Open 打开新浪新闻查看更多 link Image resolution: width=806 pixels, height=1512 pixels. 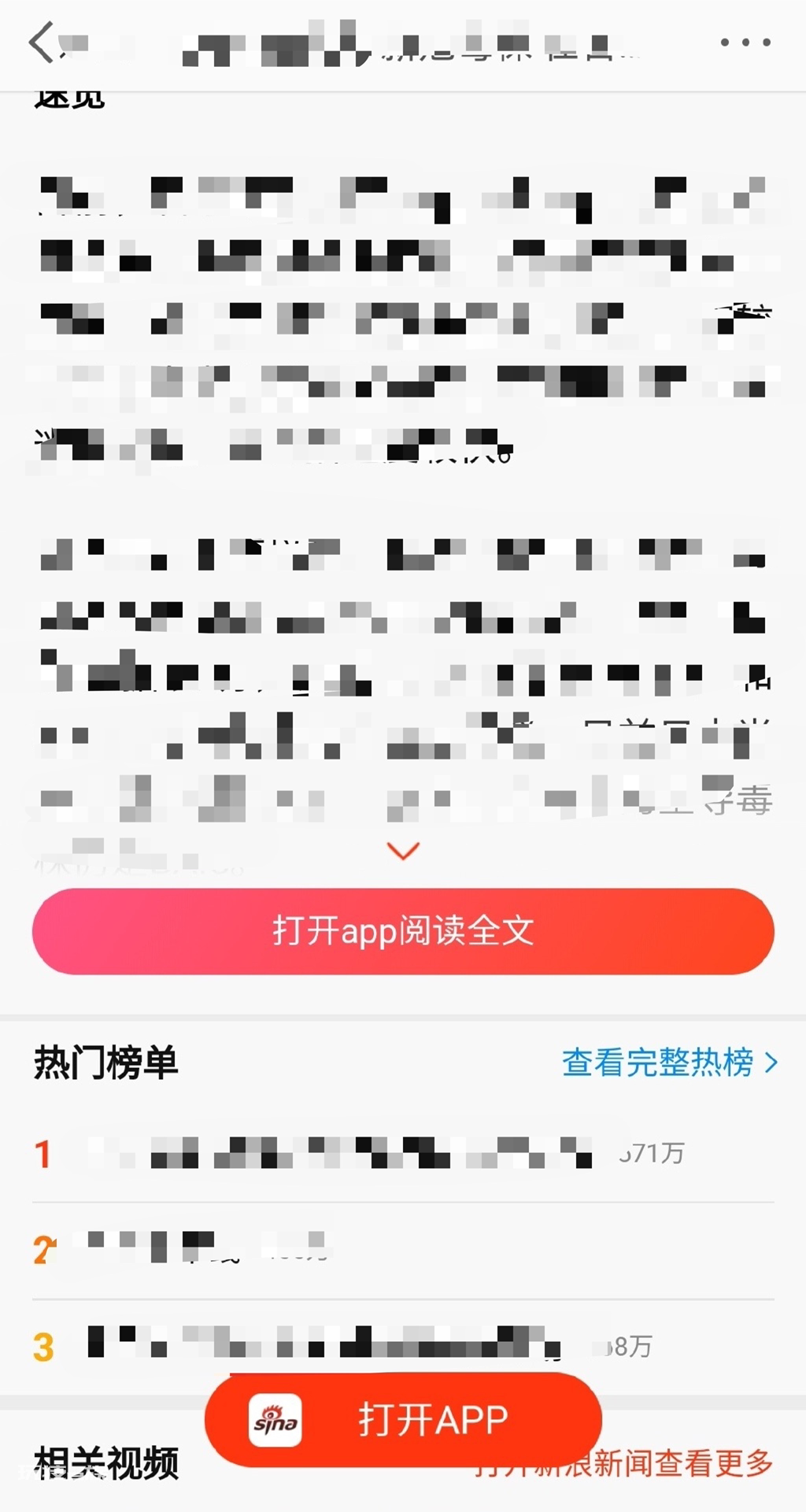click(623, 1464)
